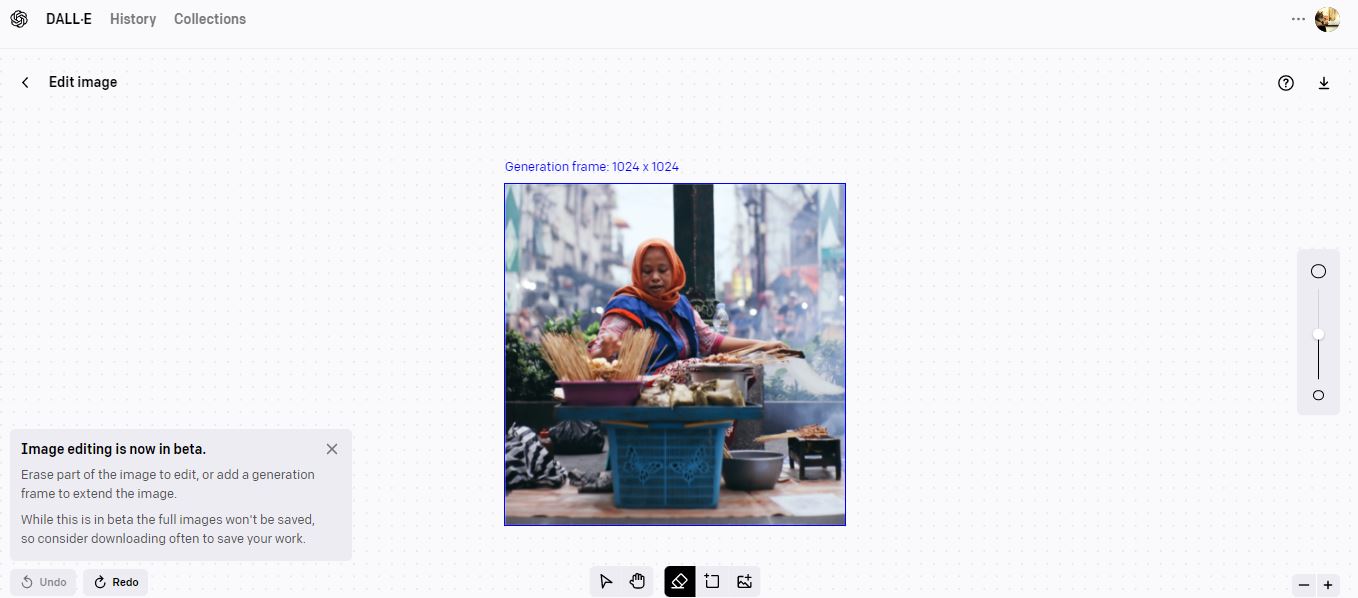Open the History tab
1358x598 pixels.
click(x=133, y=19)
